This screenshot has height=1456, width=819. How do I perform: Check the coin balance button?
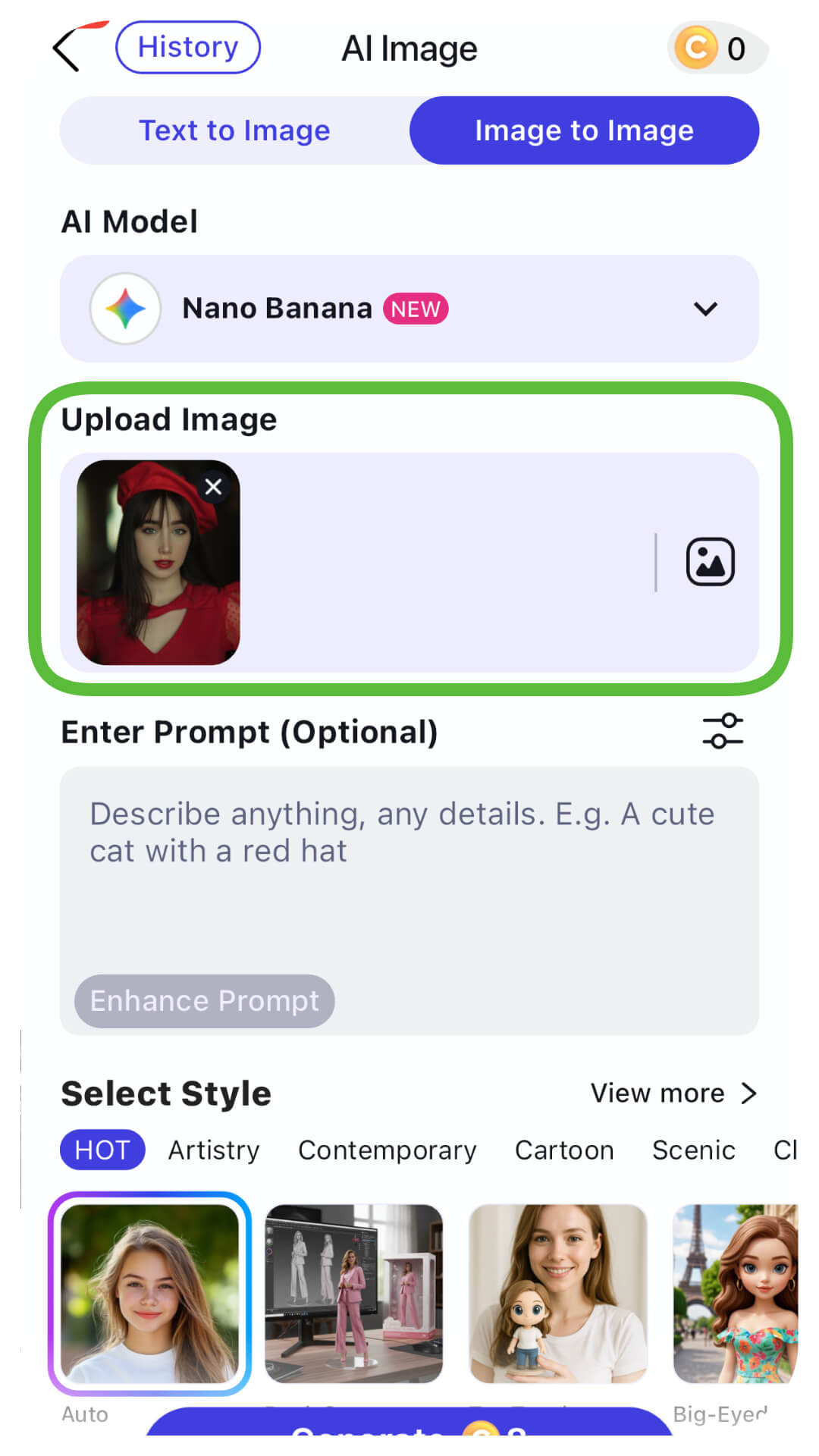pos(716,49)
